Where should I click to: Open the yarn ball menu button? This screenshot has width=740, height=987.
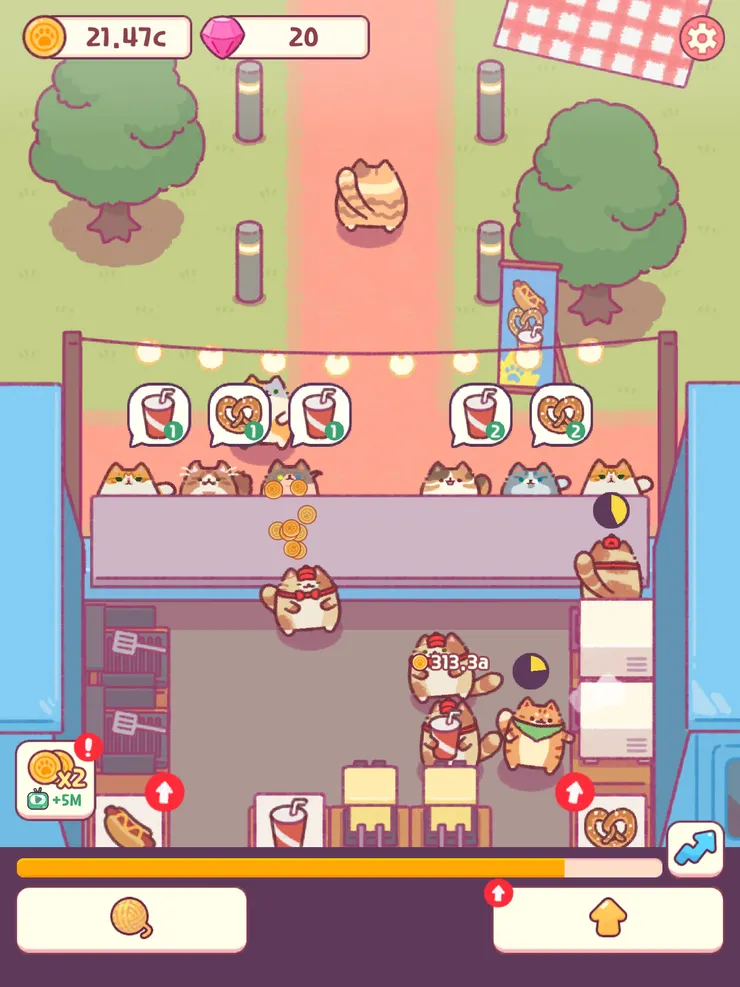pos(131,918)
